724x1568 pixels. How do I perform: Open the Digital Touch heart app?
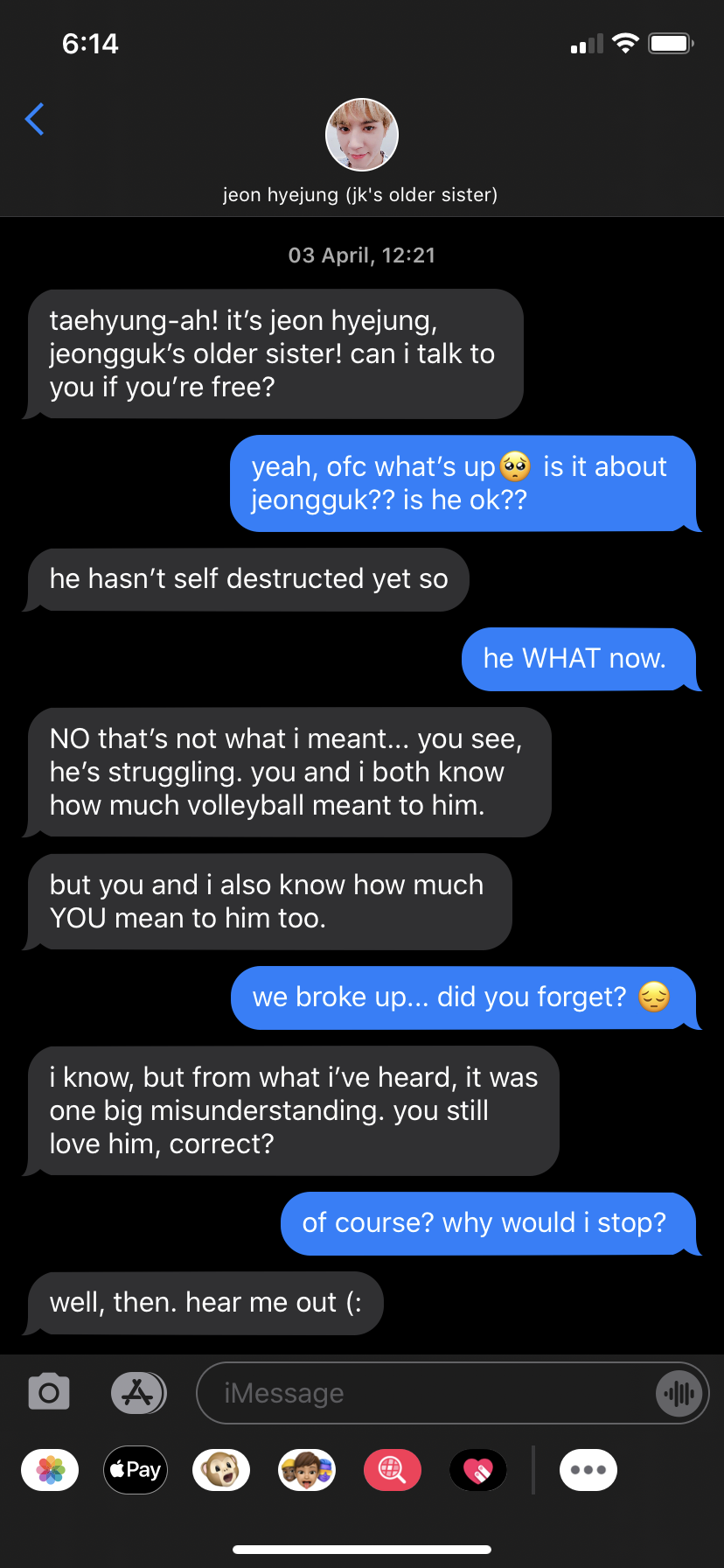pyautogui.click(x=477, y=1470)
